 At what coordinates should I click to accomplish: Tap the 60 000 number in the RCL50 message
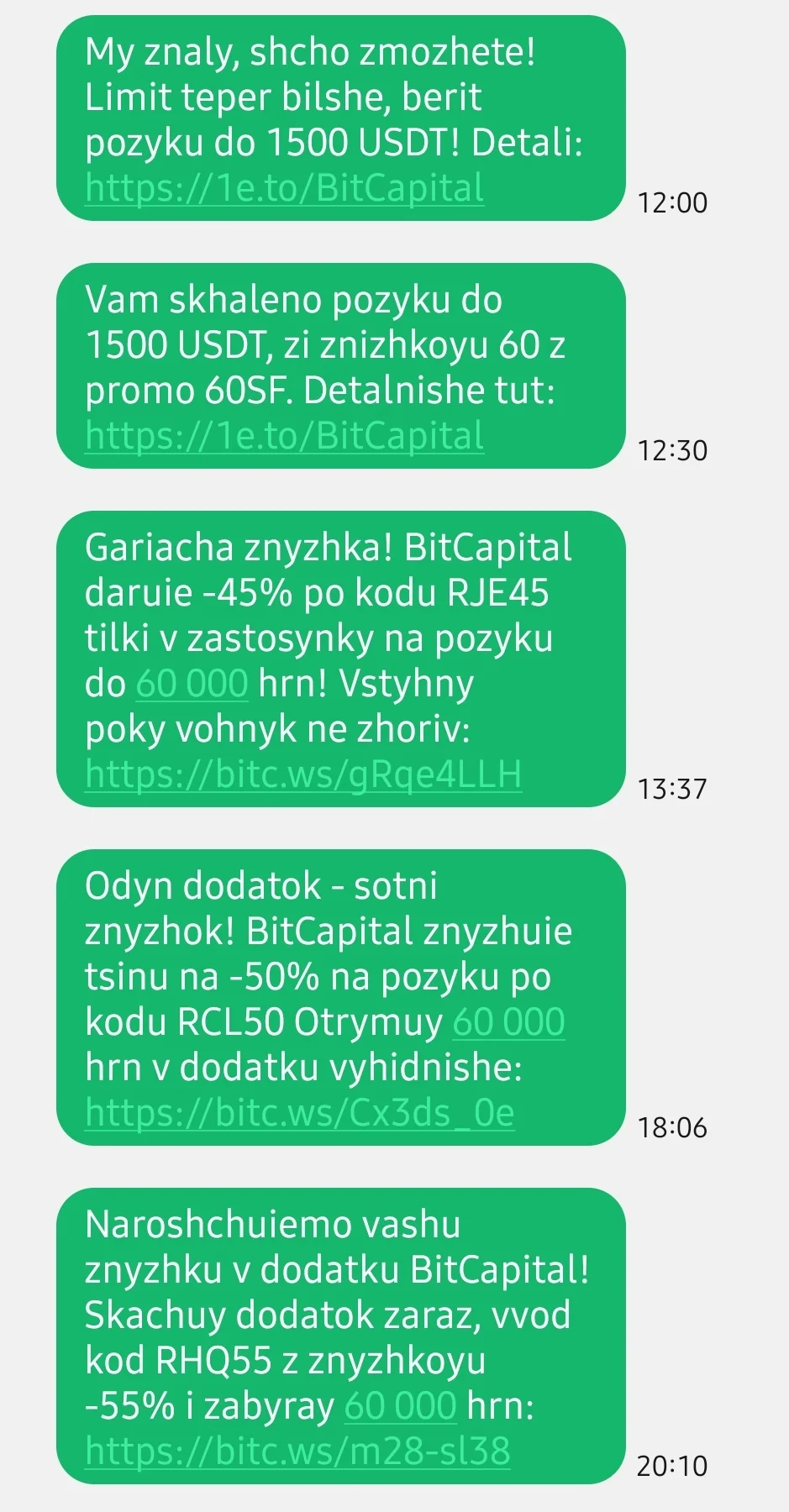[508, 1022]
